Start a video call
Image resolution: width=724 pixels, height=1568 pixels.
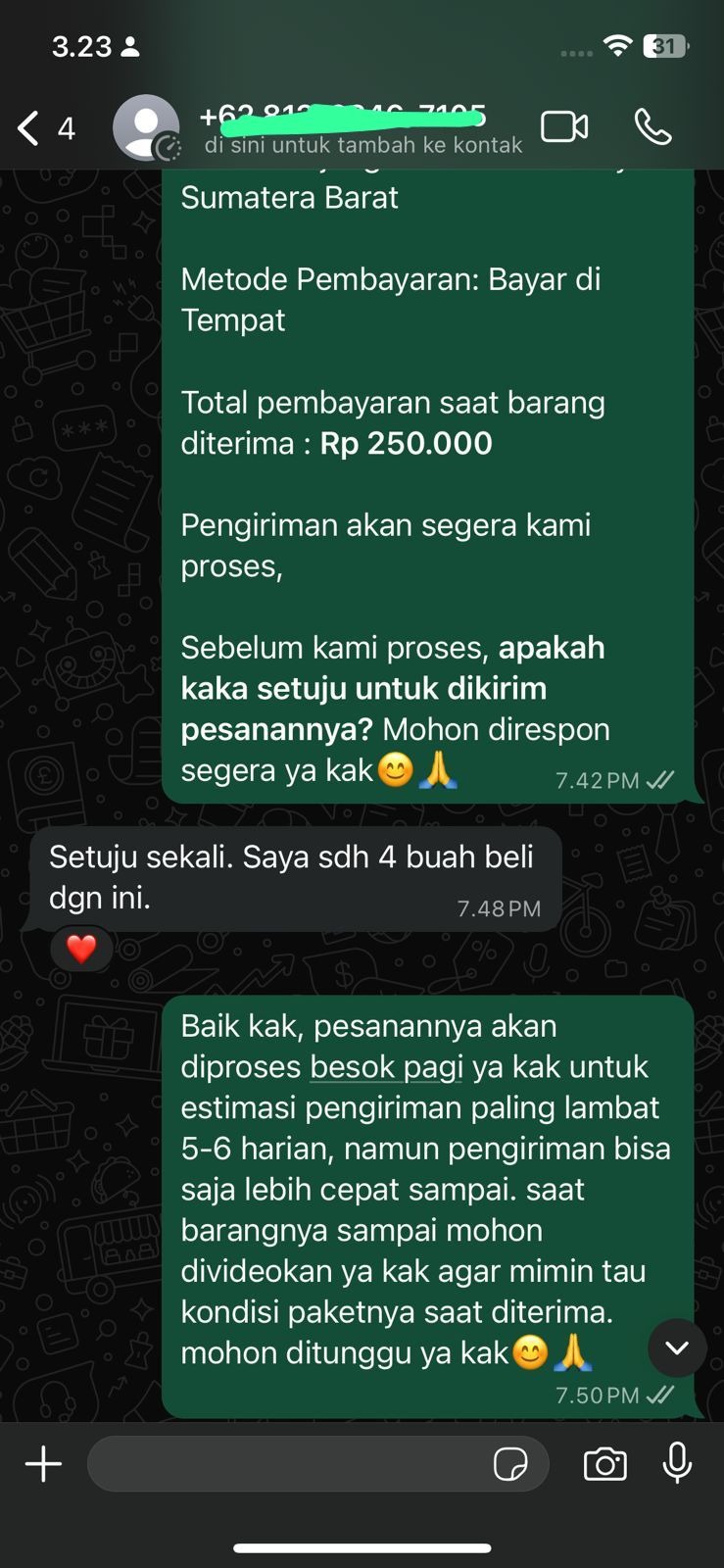[x=564, y=127]
